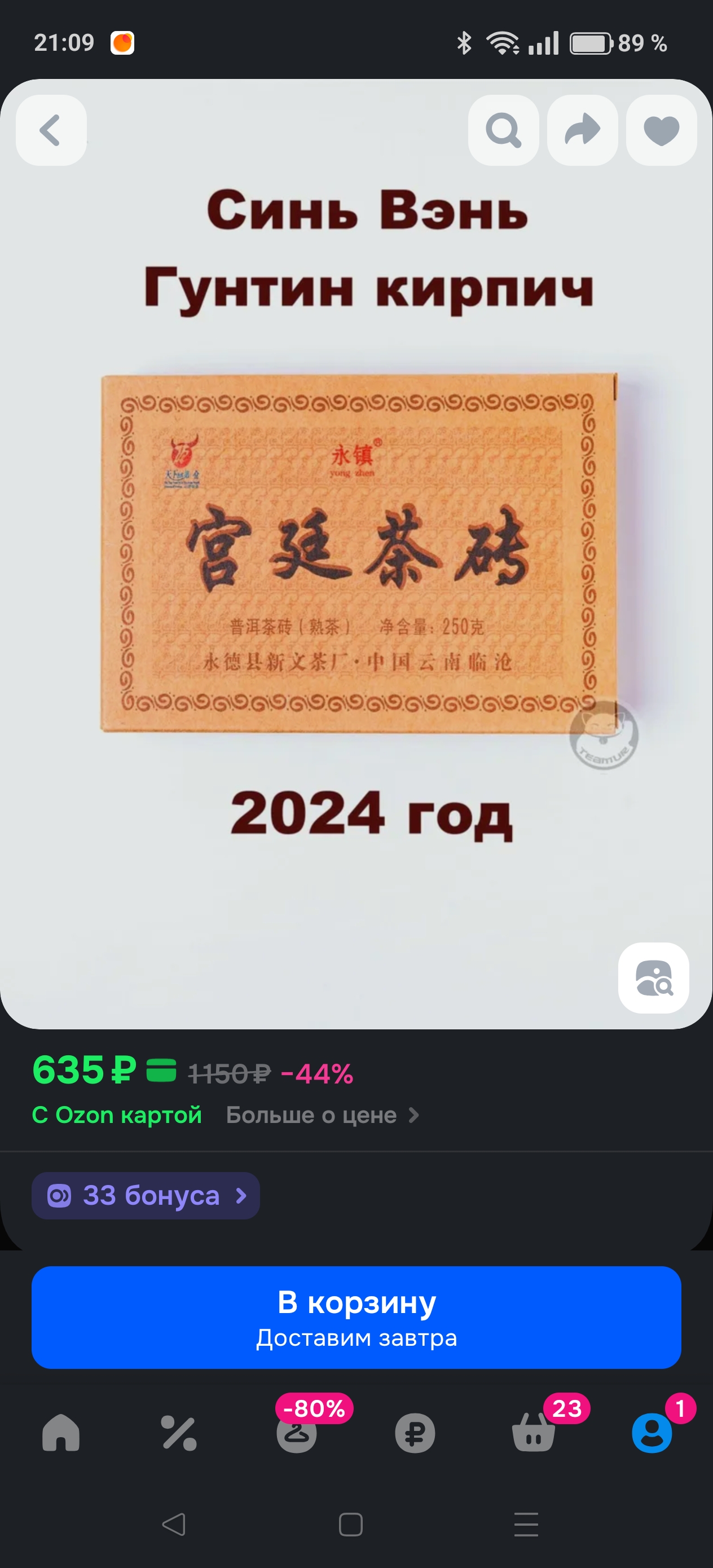
Task: Add the tea brick "В корзину"
Action: [x=356, y=1317]
